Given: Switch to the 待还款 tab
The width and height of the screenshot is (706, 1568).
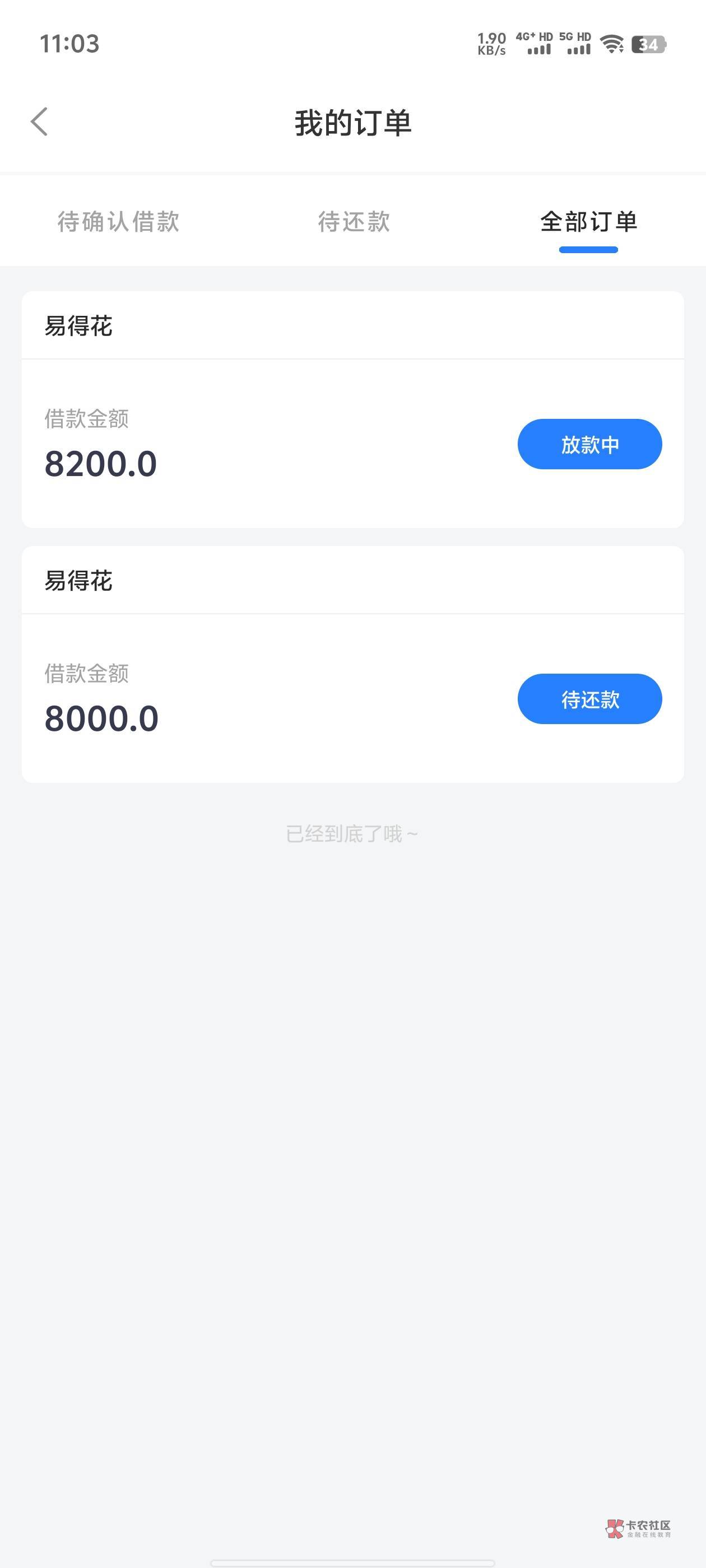Looking at the screenshot, I should 354,222.
